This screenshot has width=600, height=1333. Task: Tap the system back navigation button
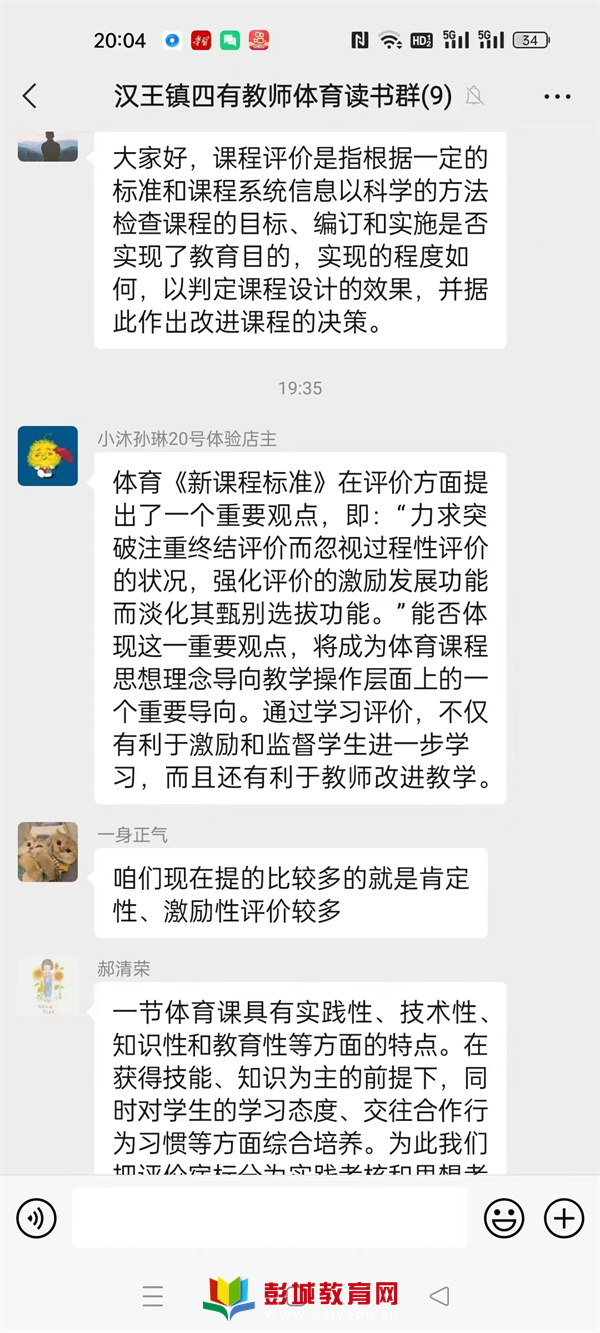439,1297
